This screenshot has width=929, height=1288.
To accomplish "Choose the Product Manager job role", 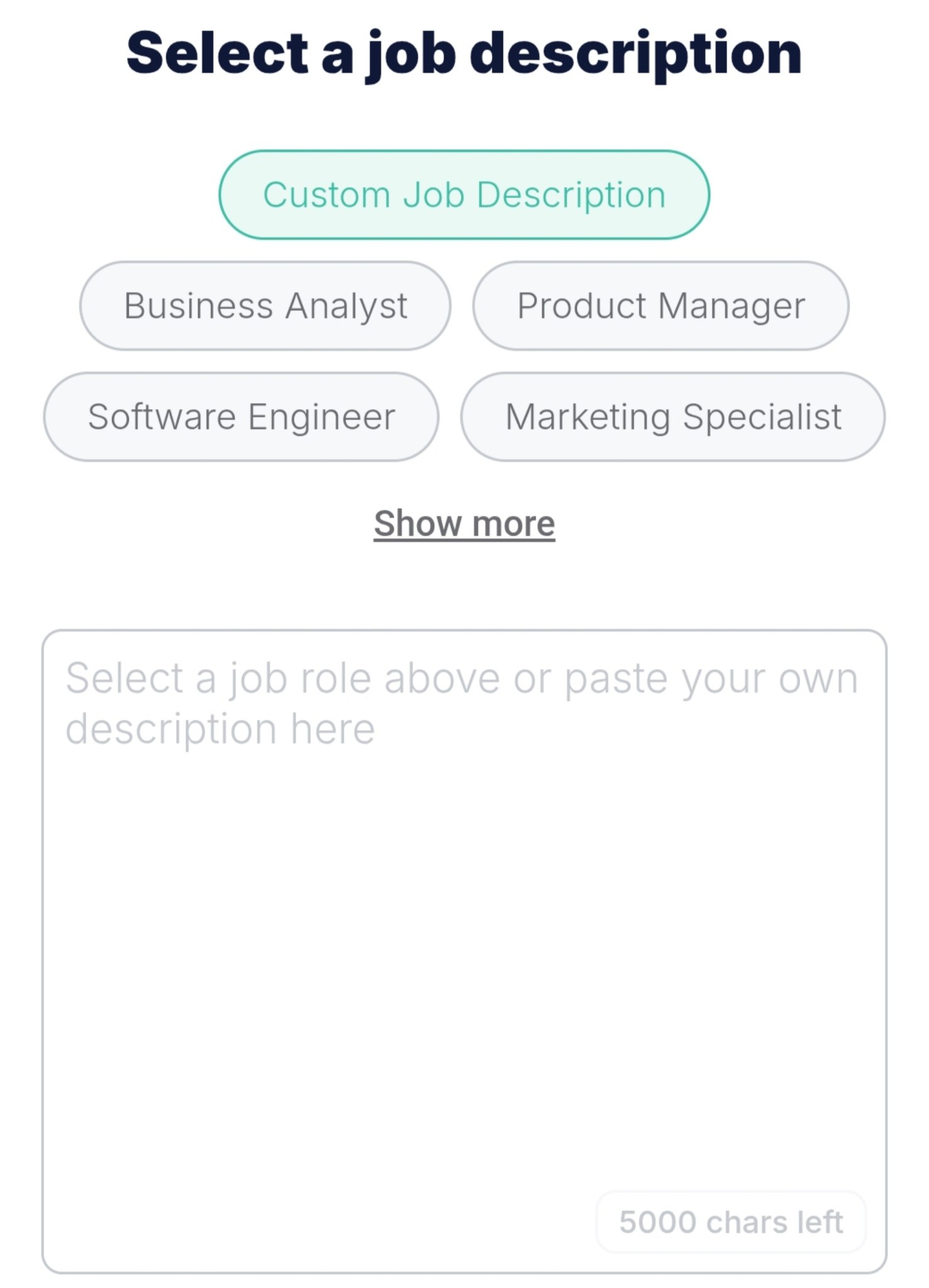I will click(660, 306).
